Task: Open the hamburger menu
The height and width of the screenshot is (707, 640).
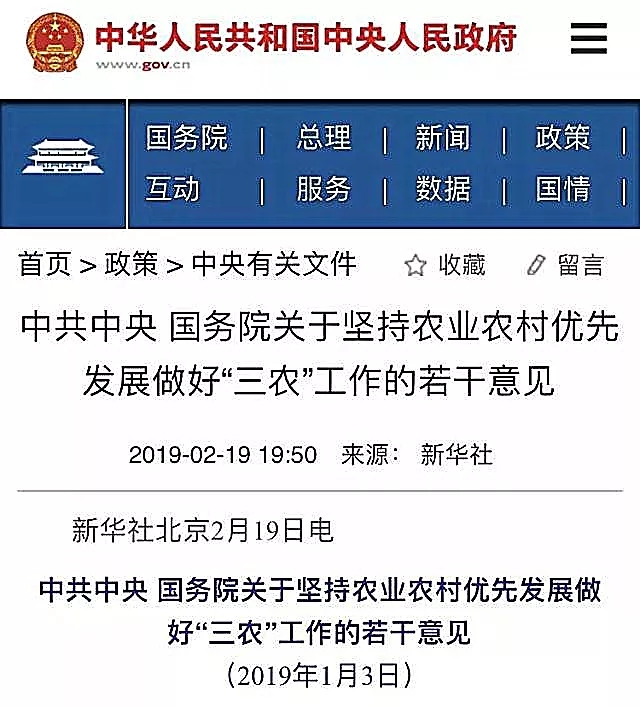Action: tap(588, 37)
